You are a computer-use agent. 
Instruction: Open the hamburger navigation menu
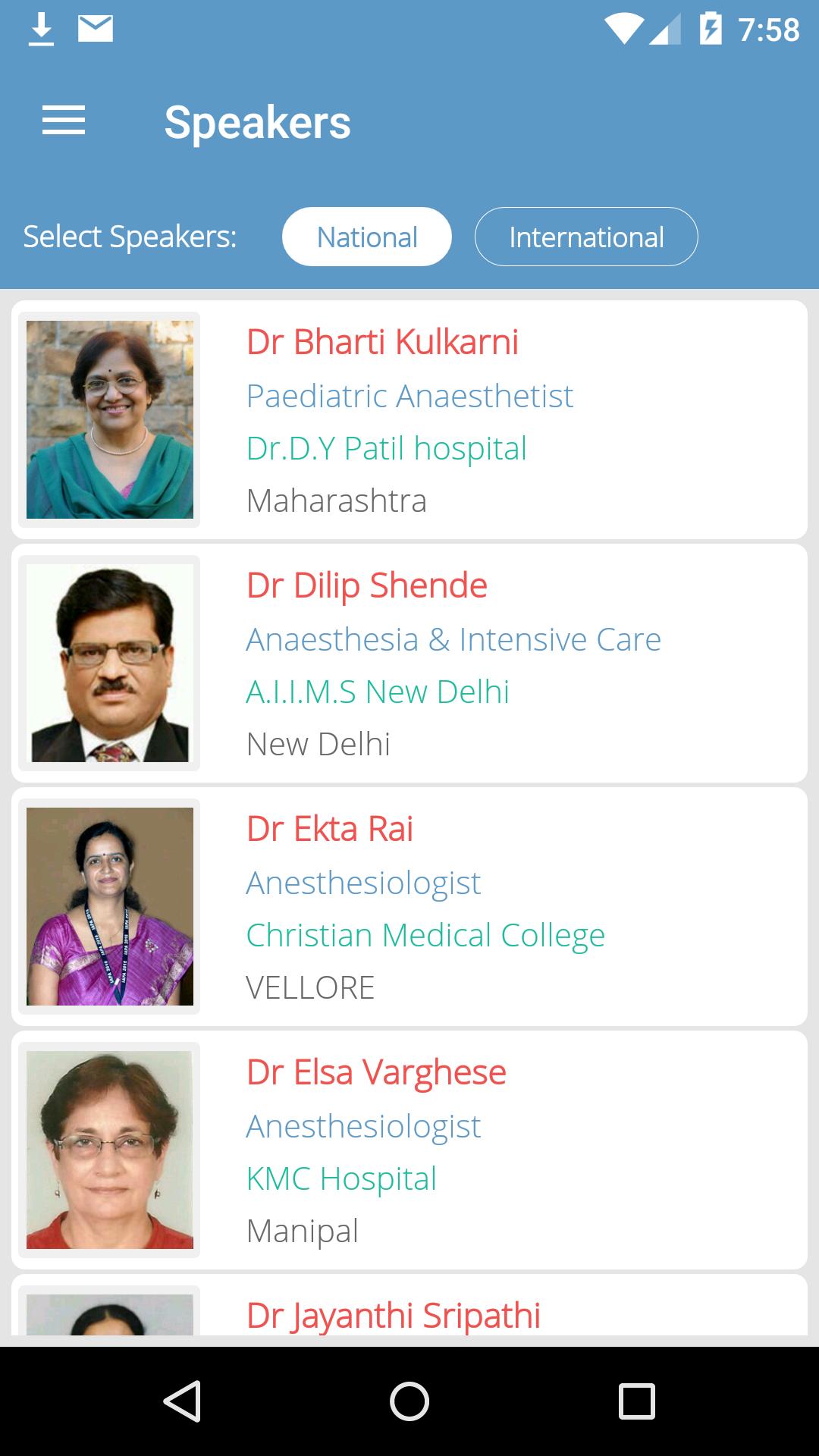tap(64, 121)
